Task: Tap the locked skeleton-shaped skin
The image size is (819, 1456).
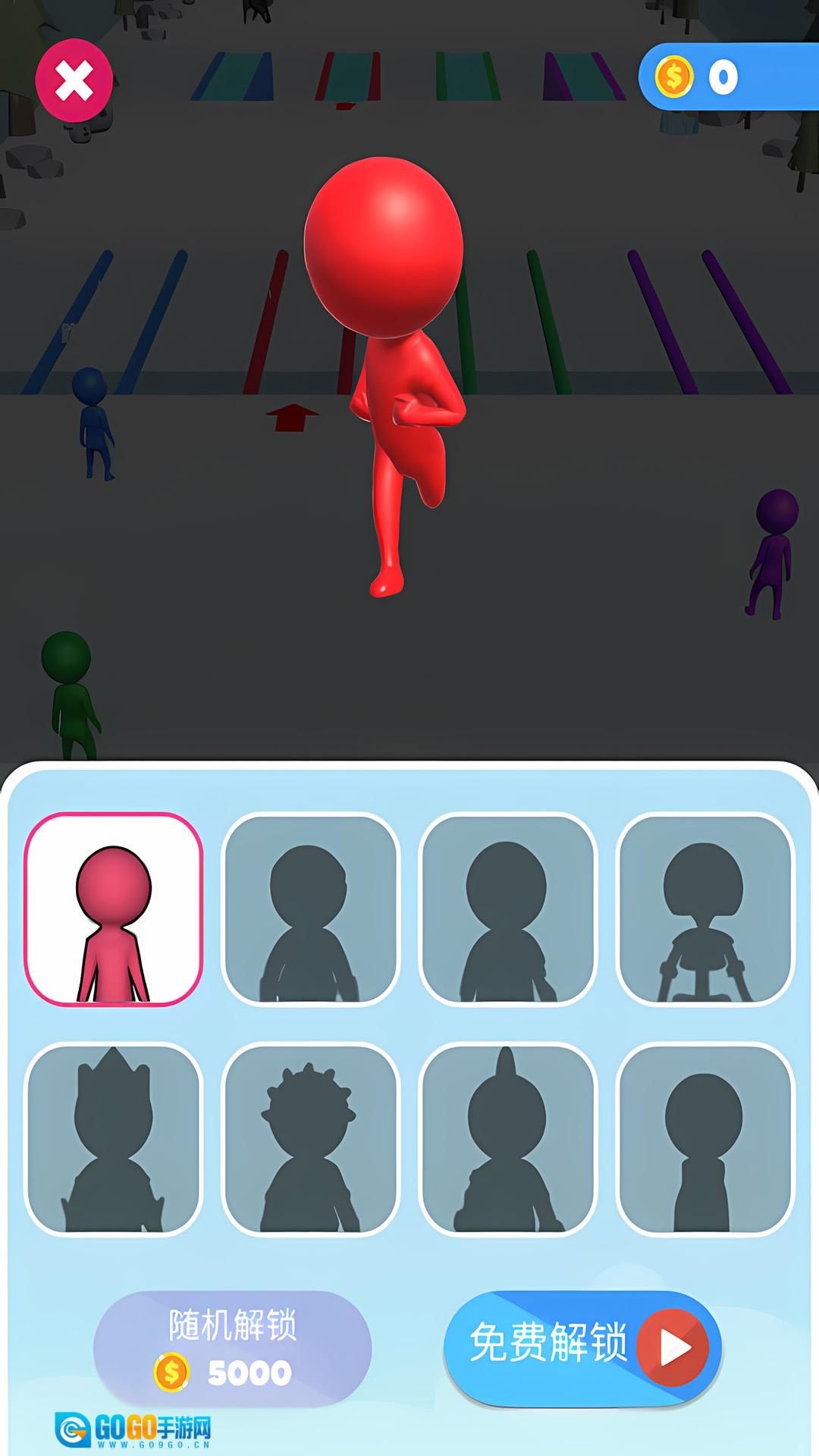Action: pos(704,910)
